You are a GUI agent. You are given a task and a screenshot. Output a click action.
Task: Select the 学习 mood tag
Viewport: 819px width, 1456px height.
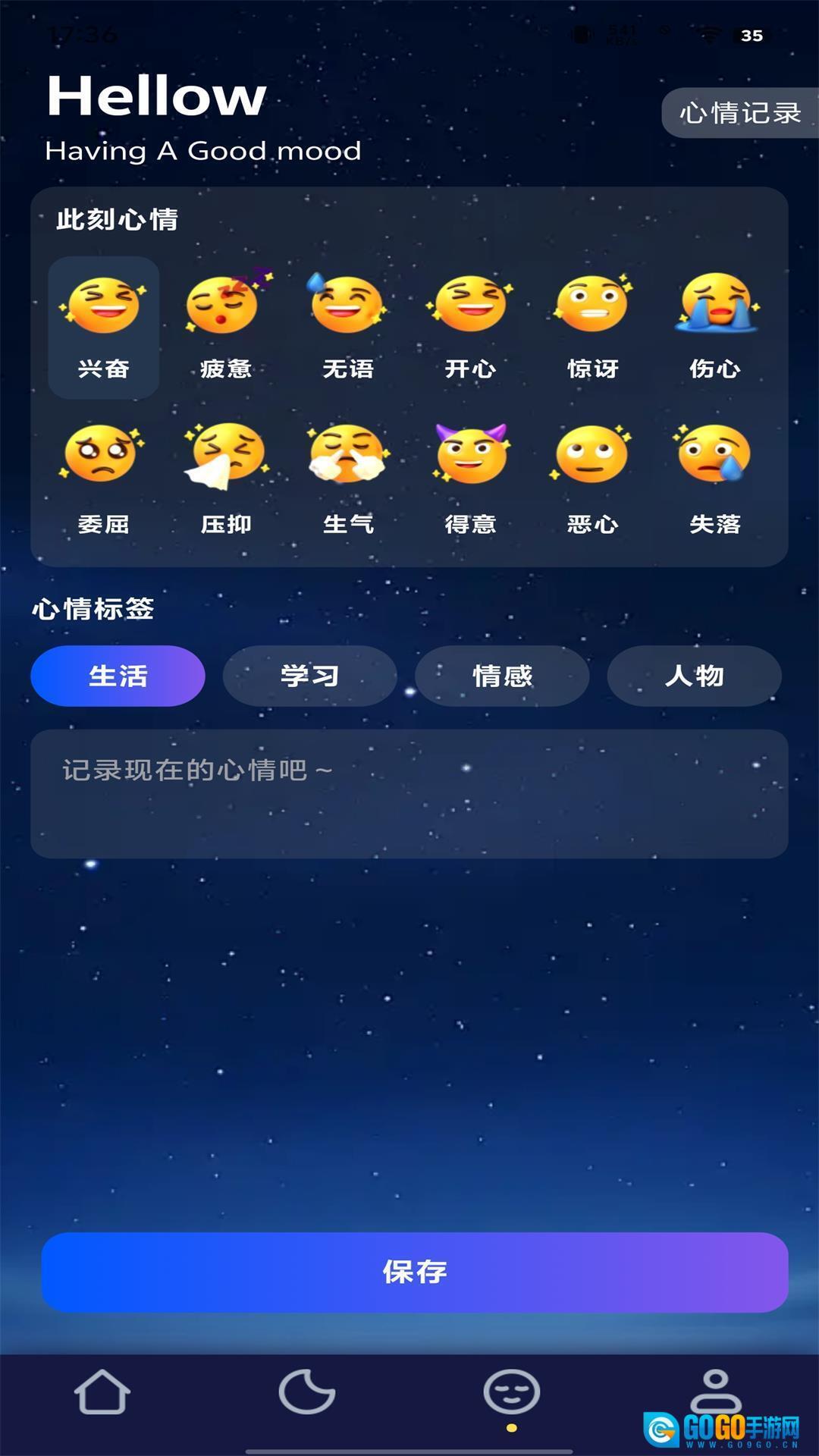coord(309,676)
